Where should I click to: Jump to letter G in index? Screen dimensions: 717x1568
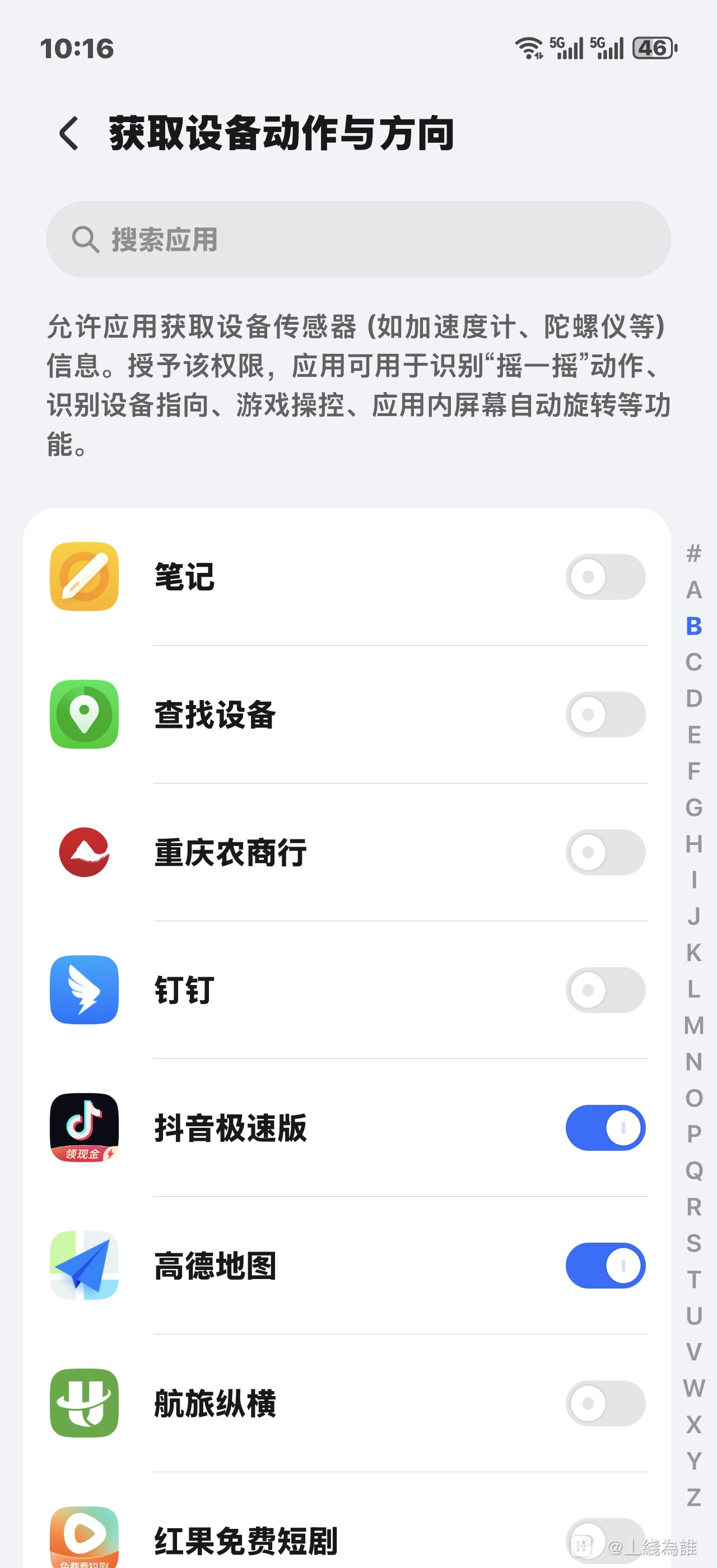[694, 808]
